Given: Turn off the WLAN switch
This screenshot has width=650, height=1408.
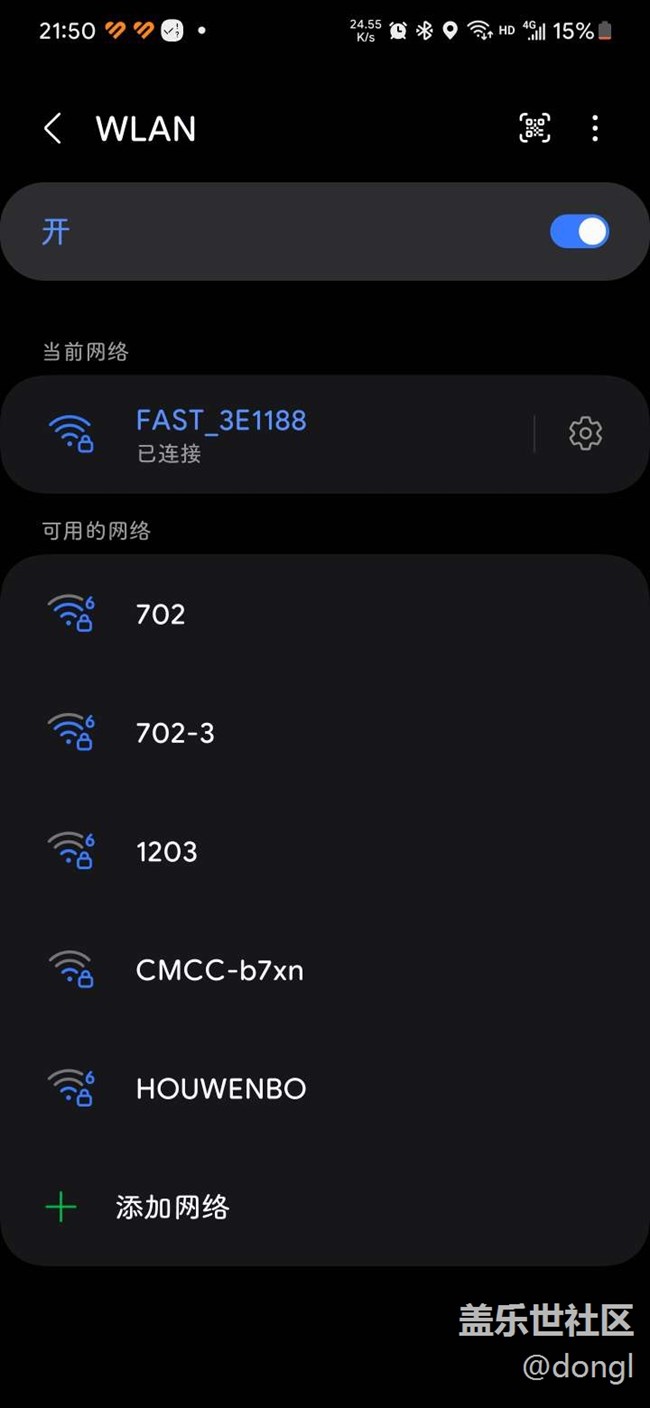Looking at the screenshot, I should point(579,232).
